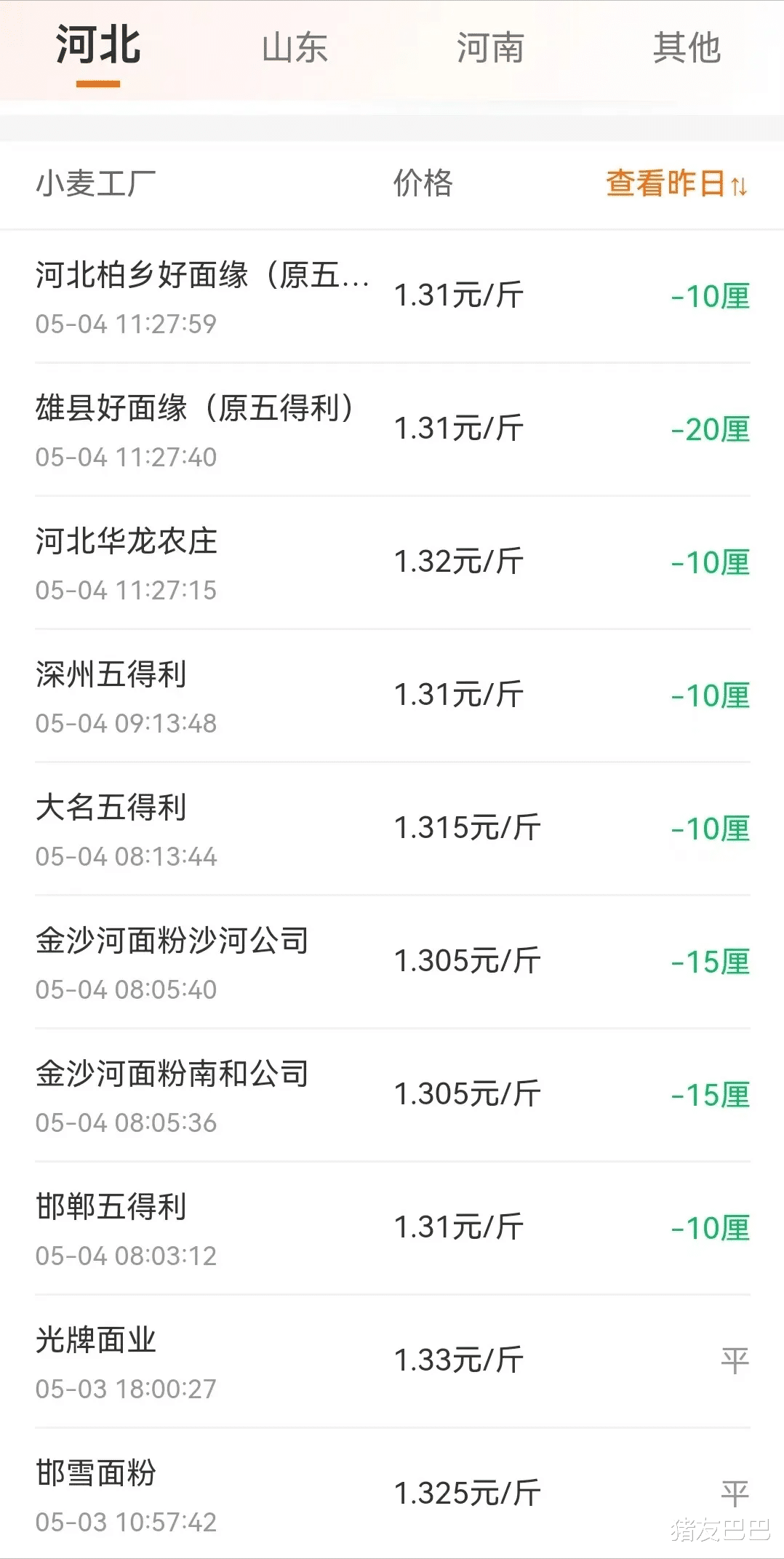Screen dimensions: 784x1559
Task: Switch to the 山东 tab
Action: (x=295, y=49)
